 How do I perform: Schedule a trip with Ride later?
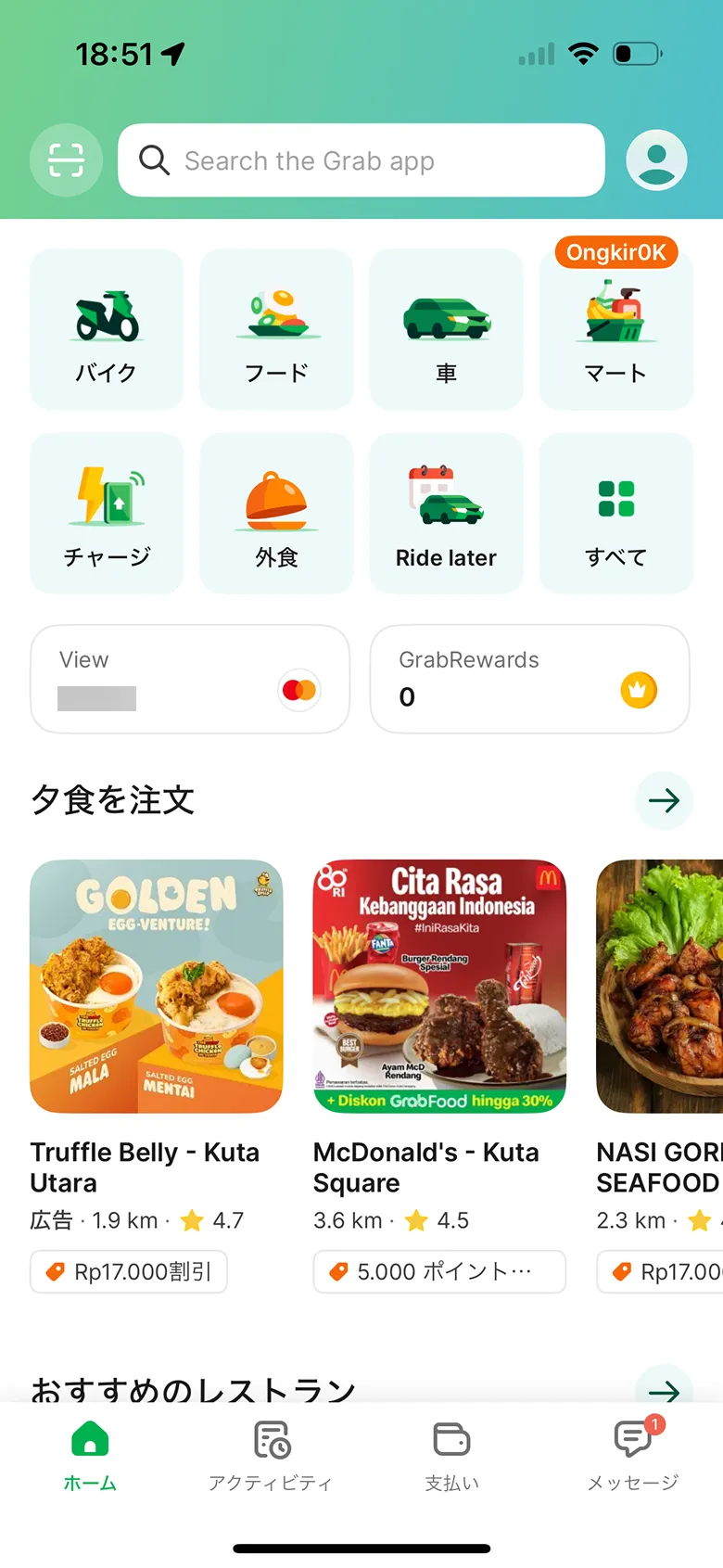pyautogui.click(x=445, y=513)
